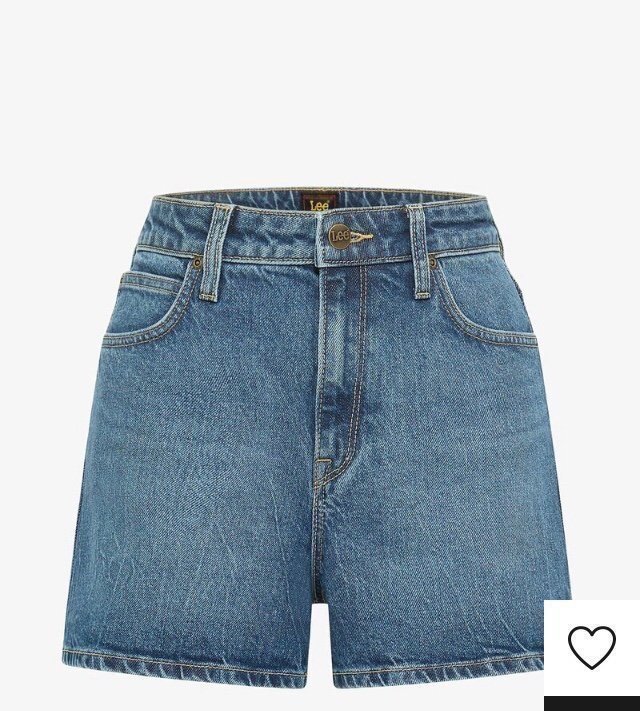This screenshot has width=640, height=711.
Task: Open the Lee denim shorts product image
Action: [x=320, y=430]
